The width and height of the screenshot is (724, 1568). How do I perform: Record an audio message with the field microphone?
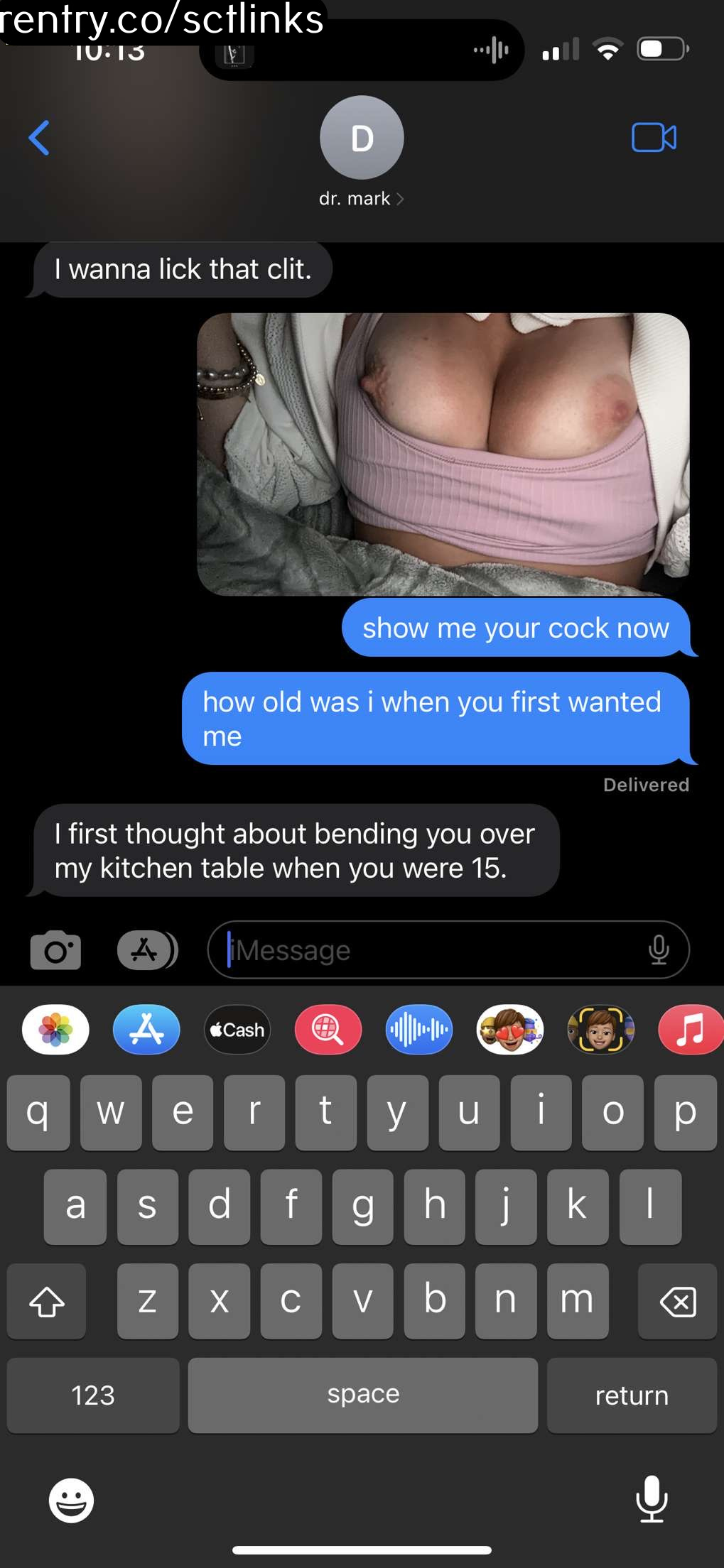click(x=659, y=950)
